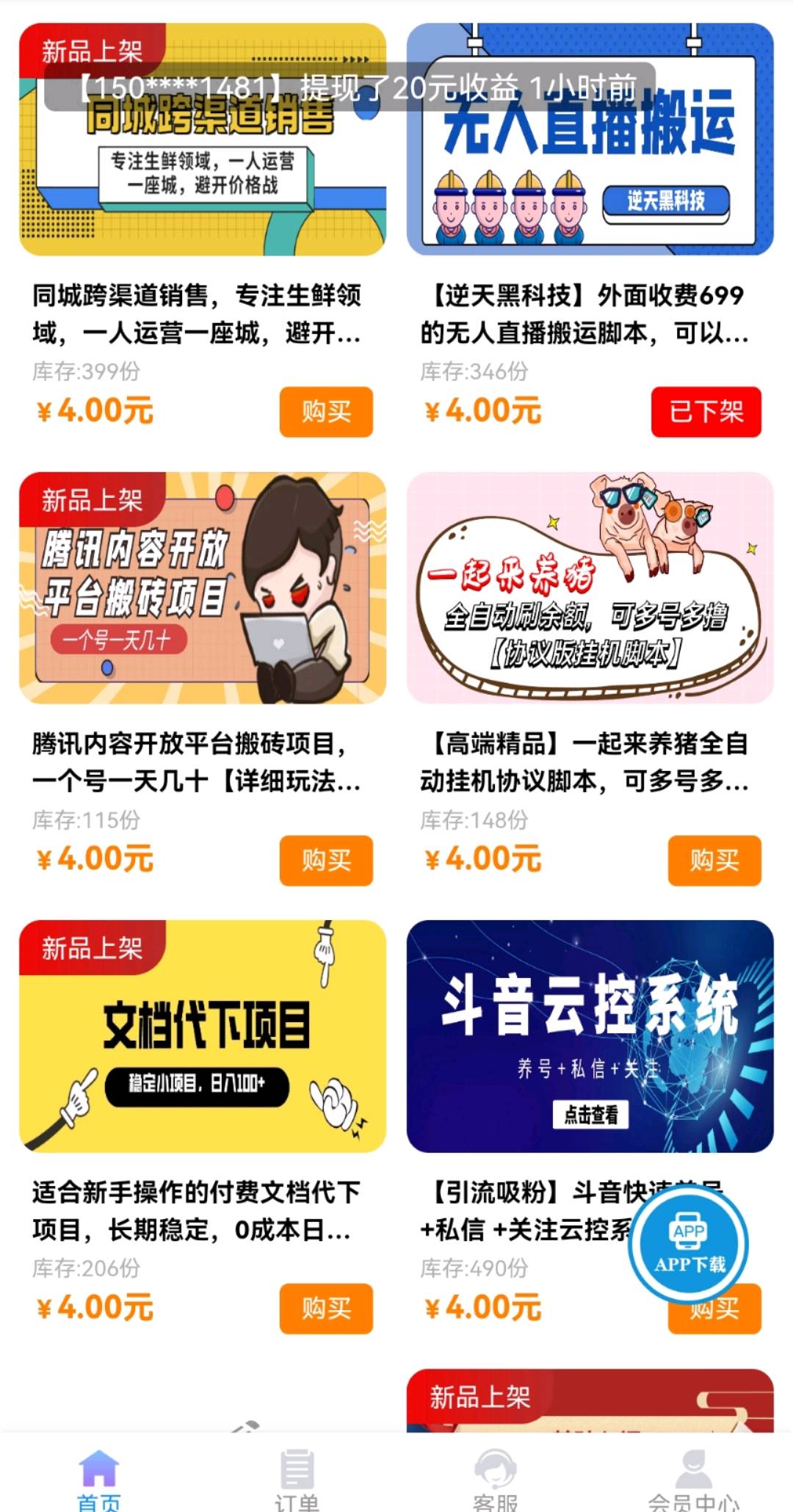Open the 斗音云控系统 product card
This screenshot has width=793, height=1512.
click(x=590, y=1036)
